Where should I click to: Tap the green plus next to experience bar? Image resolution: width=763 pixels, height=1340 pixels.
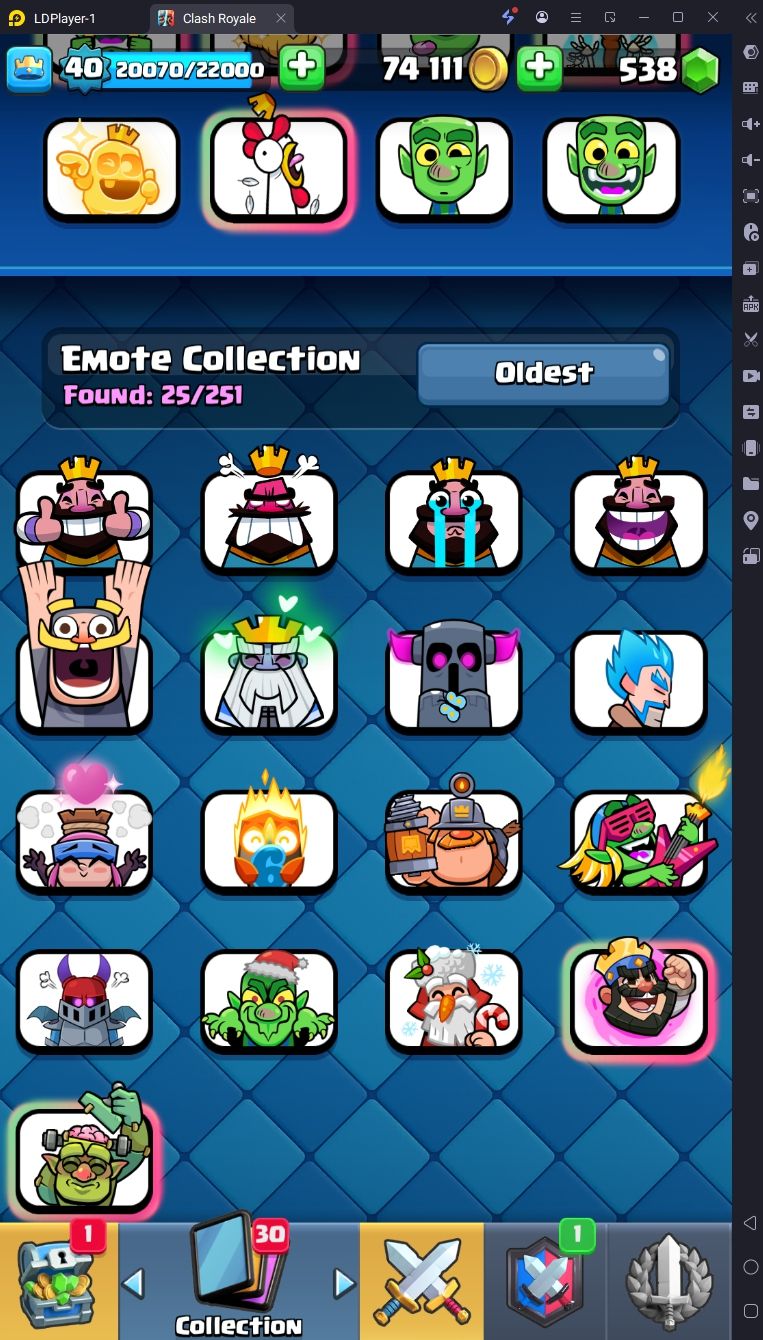[x=301, y=68]
